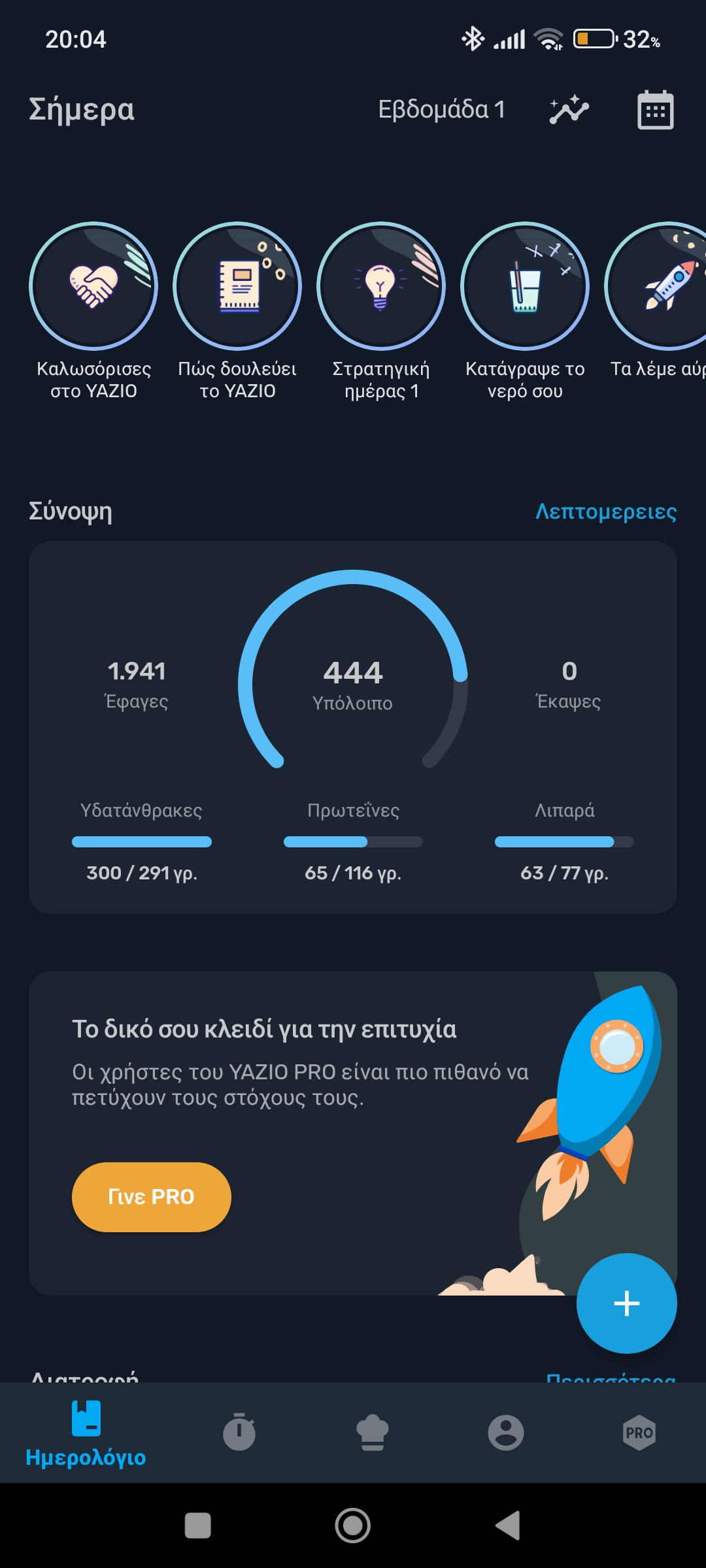Go to the Android home screen
Viewport: 706px width, 1568px height.
(x=353, y=1526)
